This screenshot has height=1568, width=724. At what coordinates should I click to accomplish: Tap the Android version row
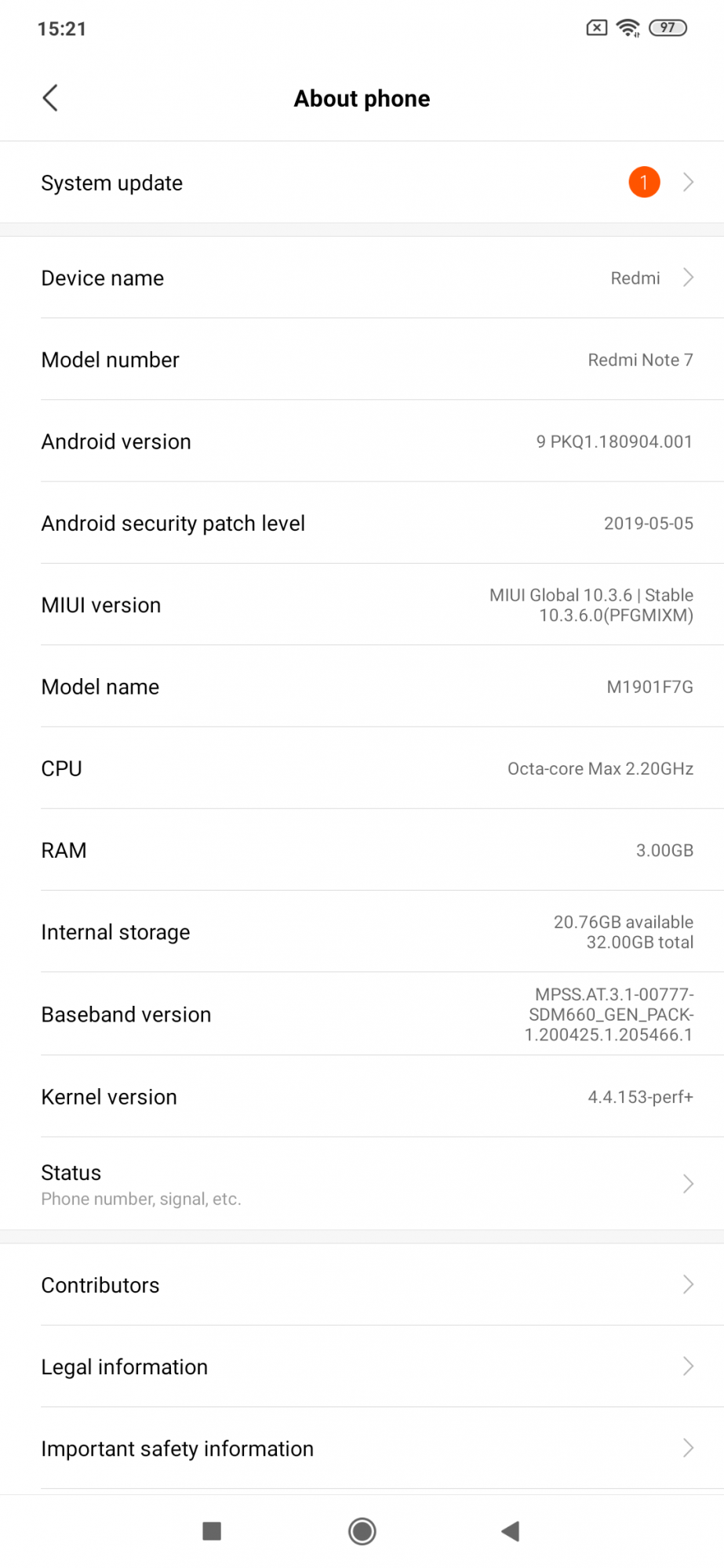coord(362,441)
